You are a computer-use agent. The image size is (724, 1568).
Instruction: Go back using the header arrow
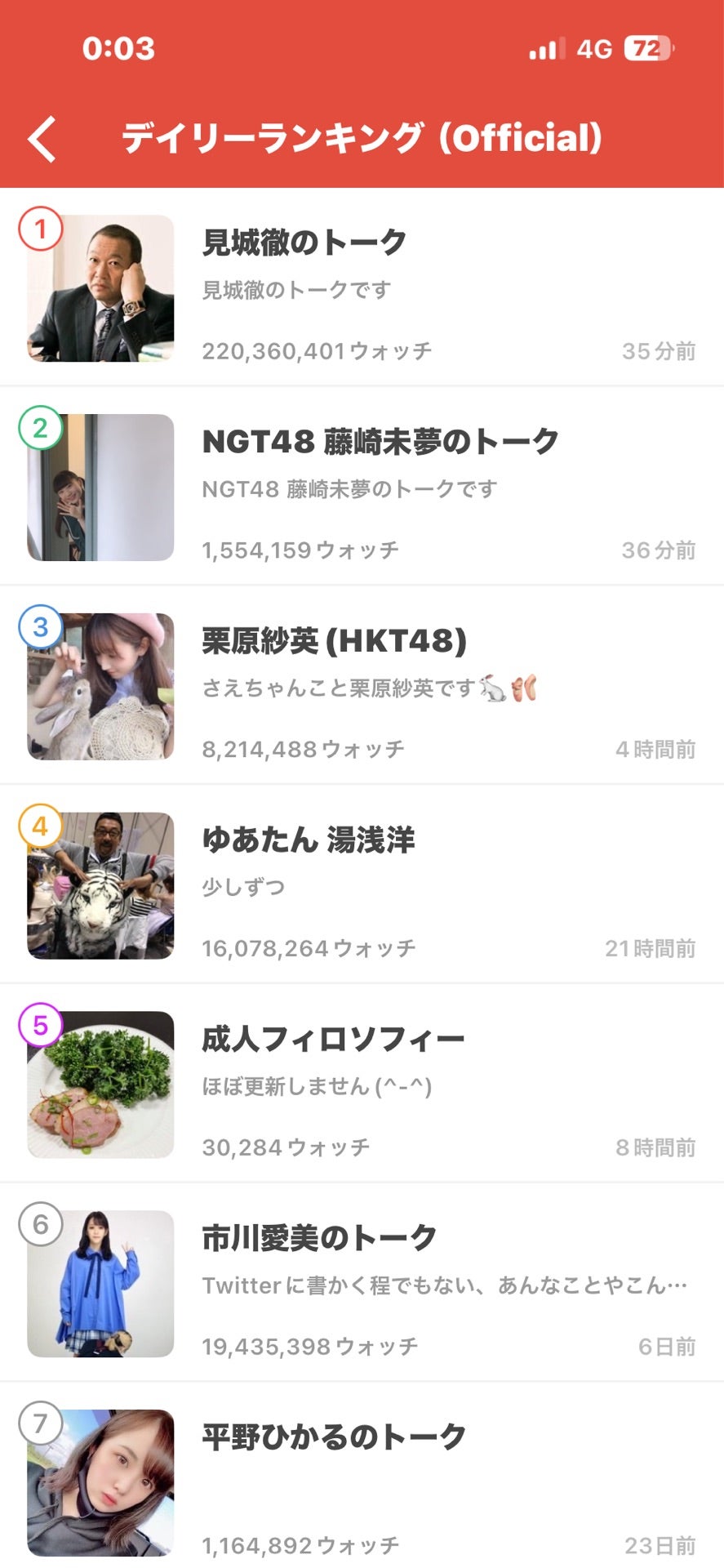pos(42,139)
